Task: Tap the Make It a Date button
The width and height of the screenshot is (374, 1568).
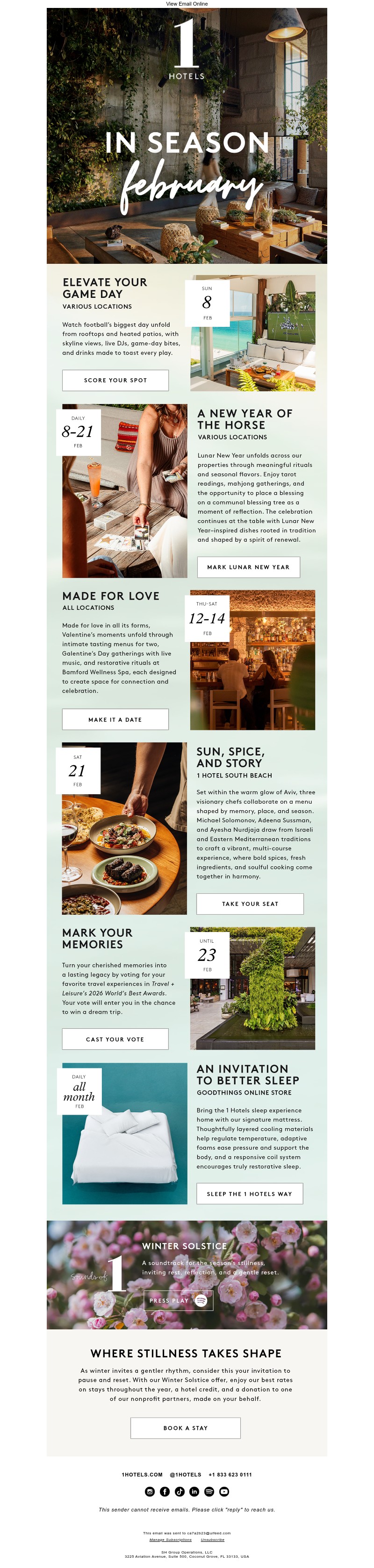Action: (x=115, y=720)
